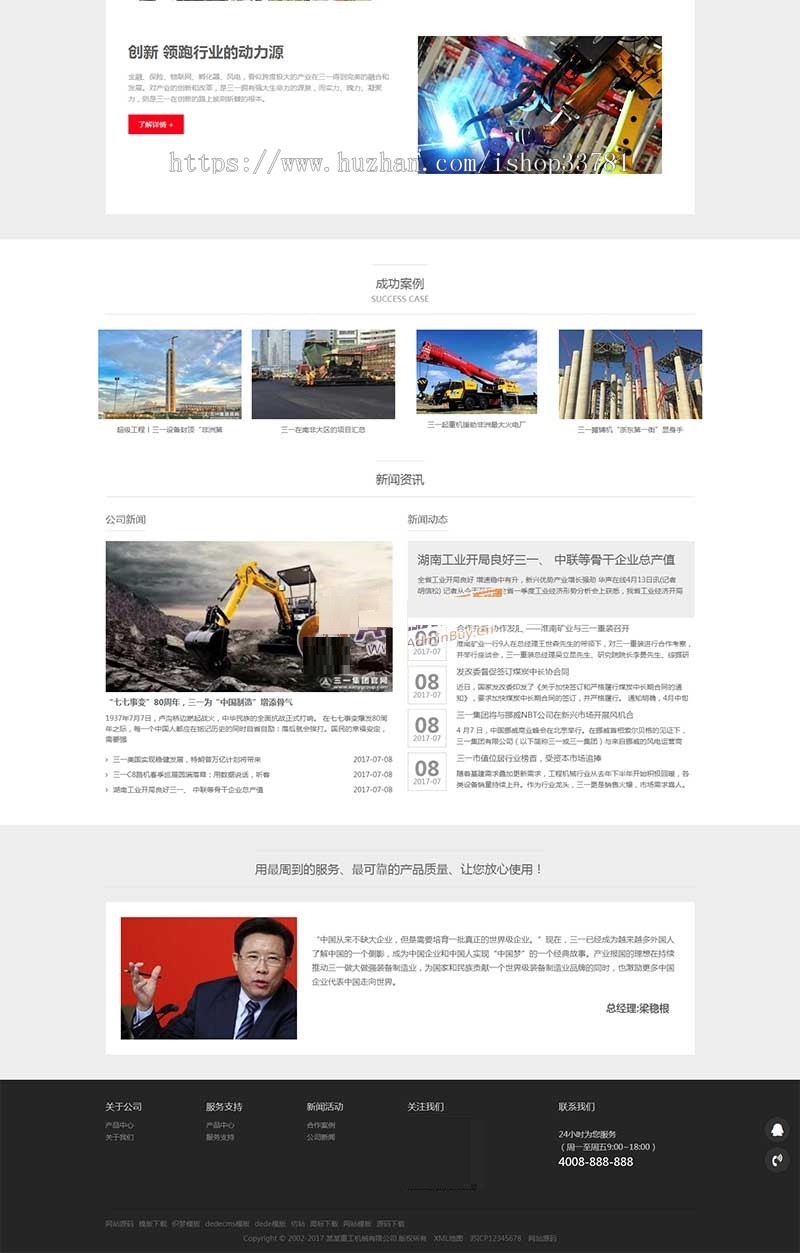Open 三一集团将与挪威NBT公司 news article
Viewport: 800px width, 1253px height.
point(545,715)
